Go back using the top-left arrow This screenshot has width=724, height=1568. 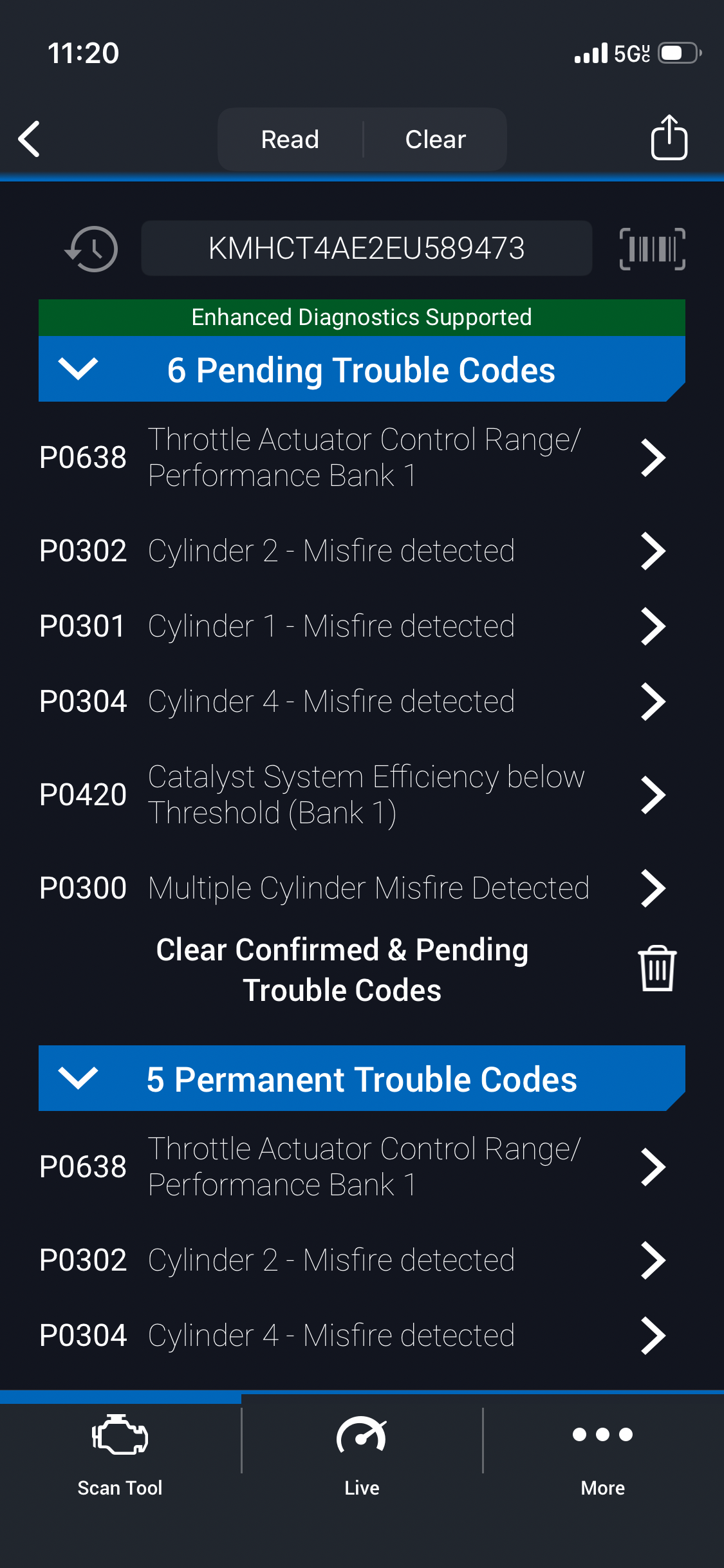tap(30, 139)
